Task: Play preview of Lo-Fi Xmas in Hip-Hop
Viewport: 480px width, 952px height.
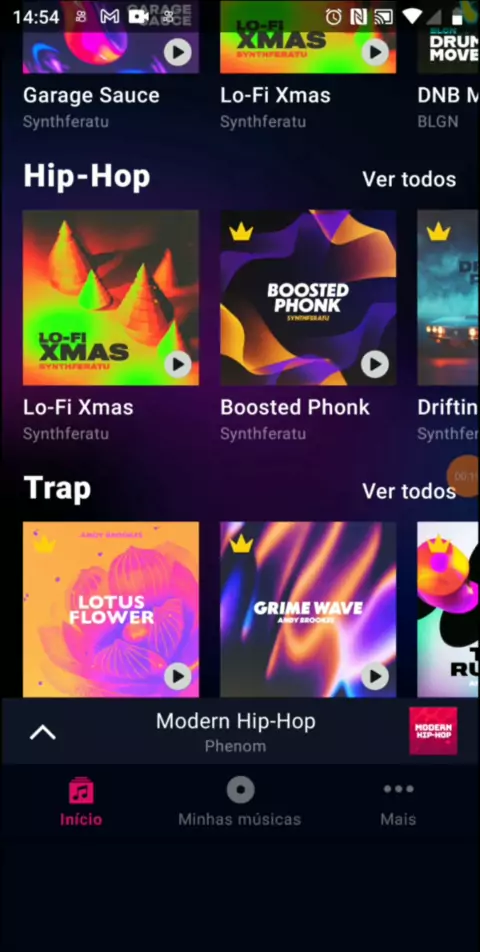Action: 178,364
